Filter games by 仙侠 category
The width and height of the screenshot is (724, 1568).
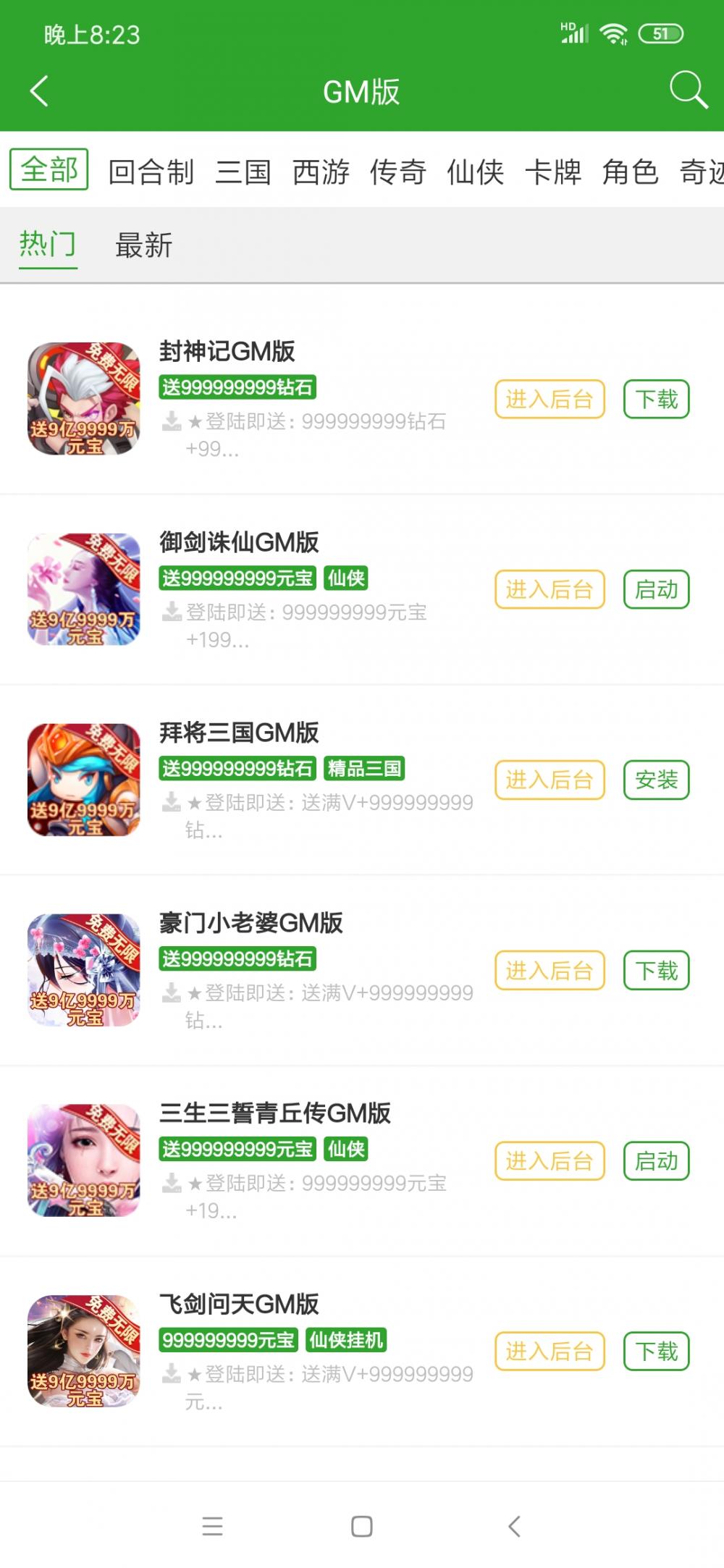tap(475, 172)
